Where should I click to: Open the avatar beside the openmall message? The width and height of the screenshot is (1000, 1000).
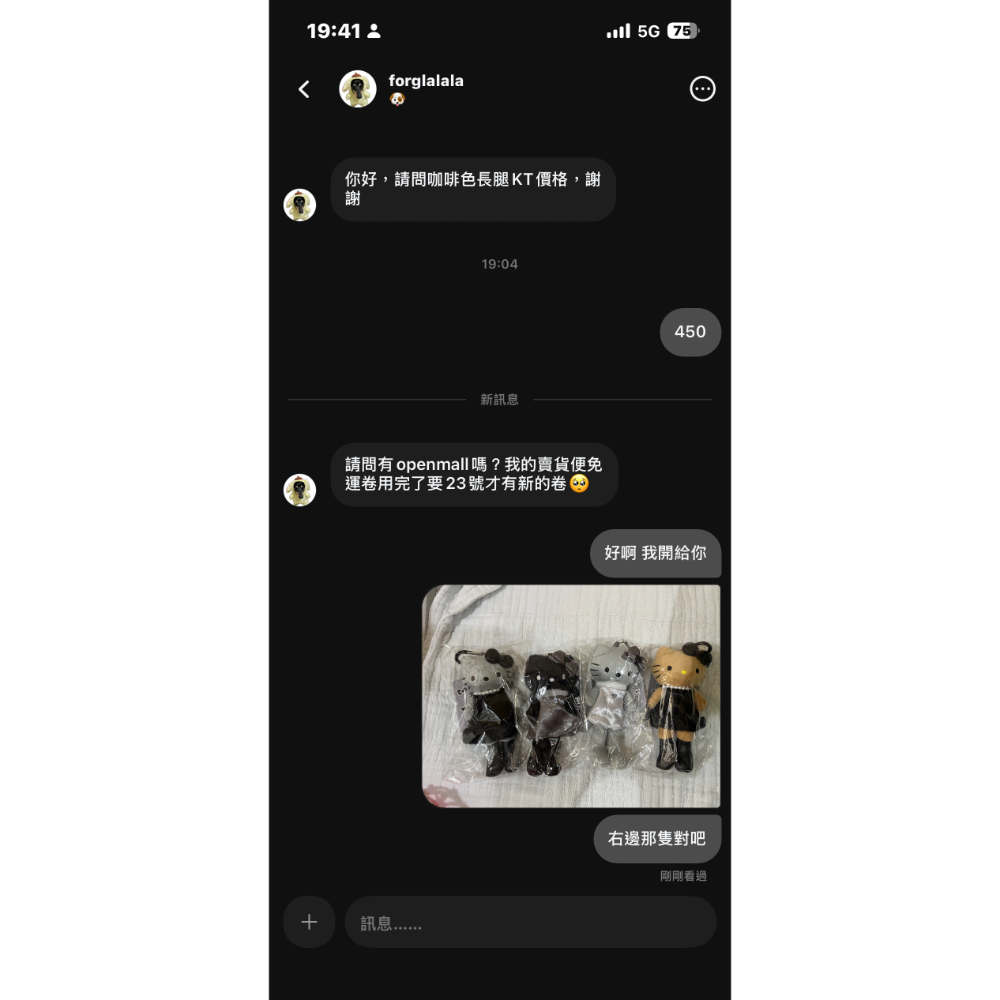tap(300, 490)
